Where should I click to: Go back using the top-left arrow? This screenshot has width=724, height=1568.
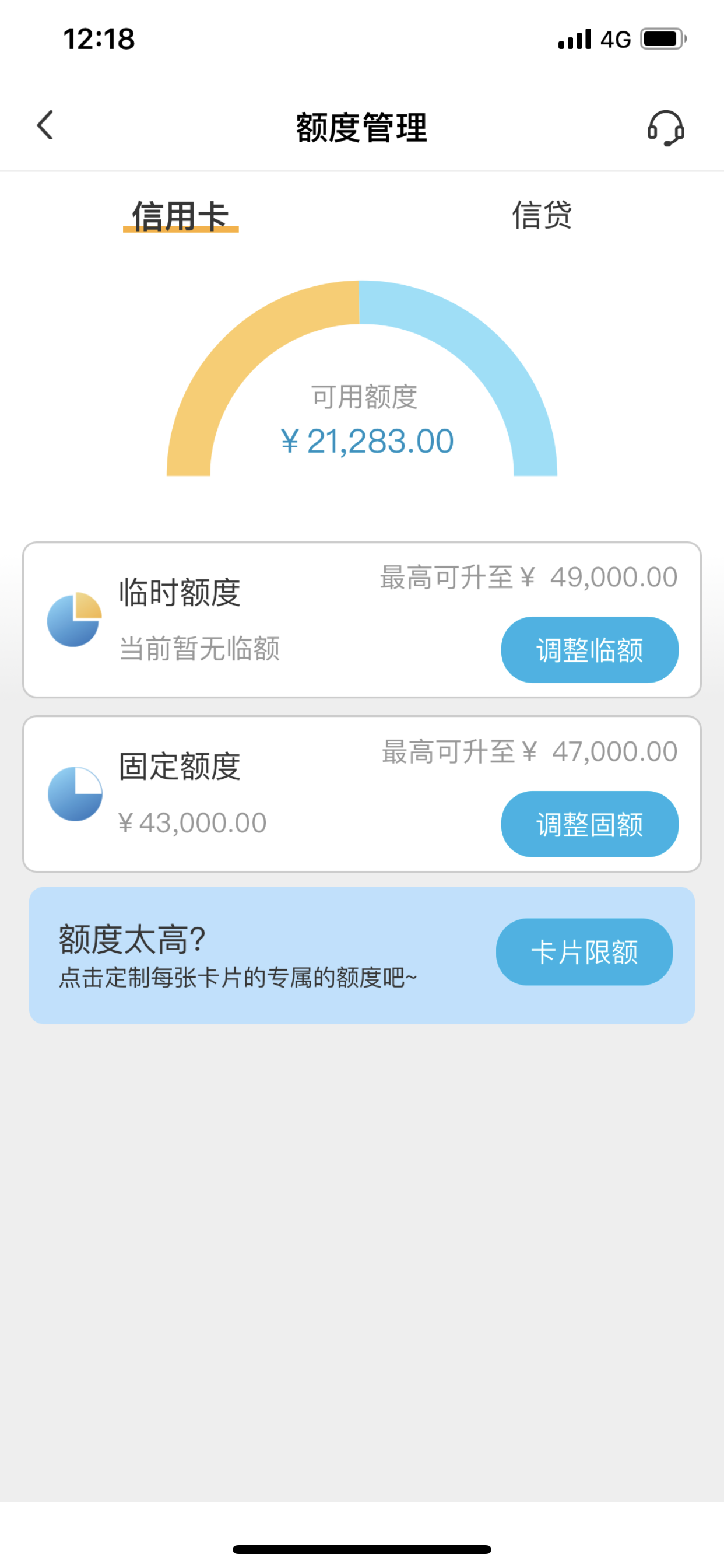[x=45, y=125]
